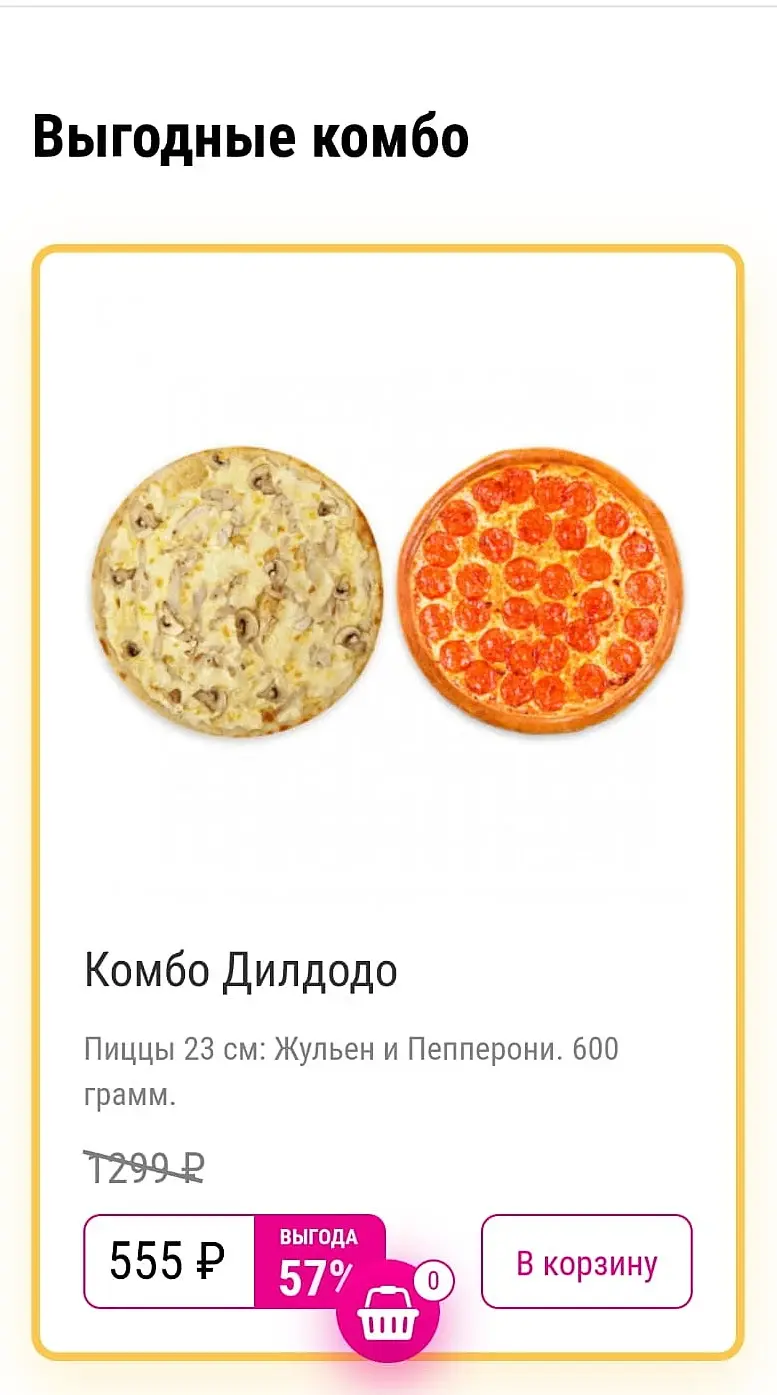Add Комбо Дилдодо to cart

(586, 1262)
